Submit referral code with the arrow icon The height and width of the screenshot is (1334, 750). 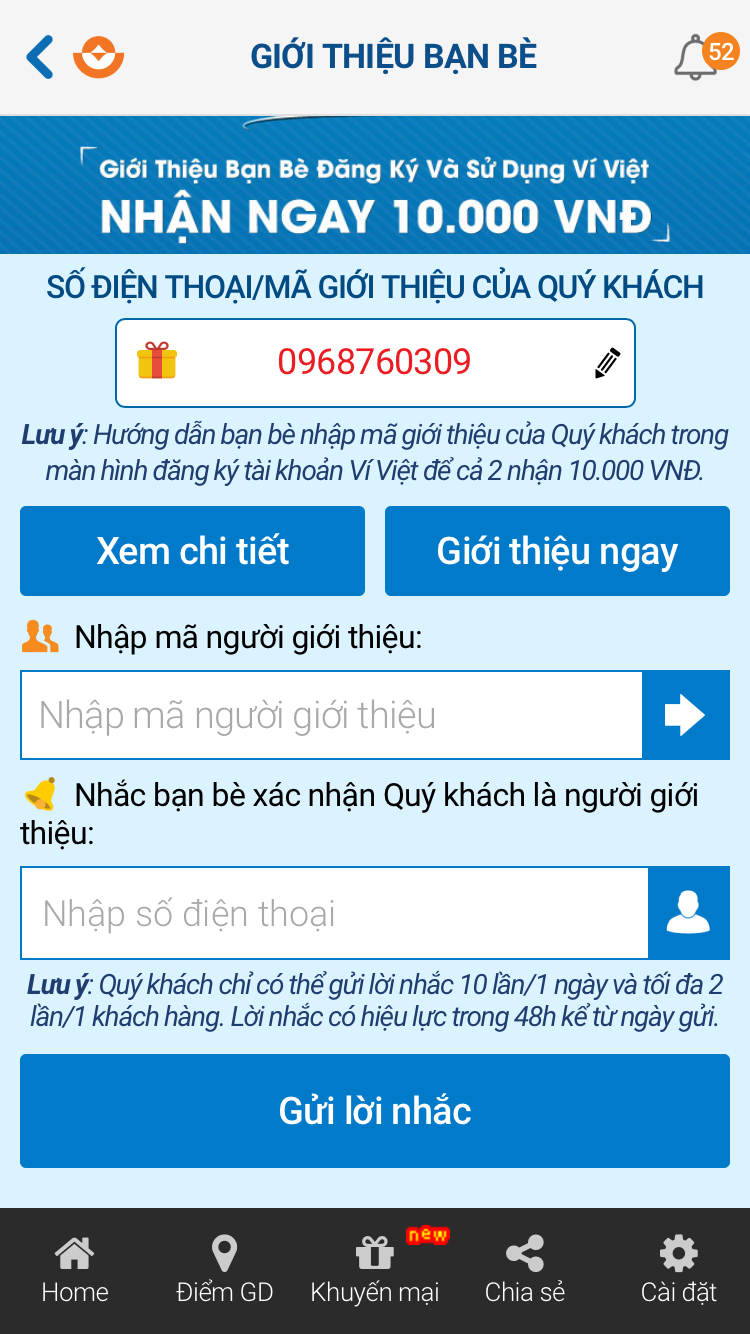pos(686,714)
